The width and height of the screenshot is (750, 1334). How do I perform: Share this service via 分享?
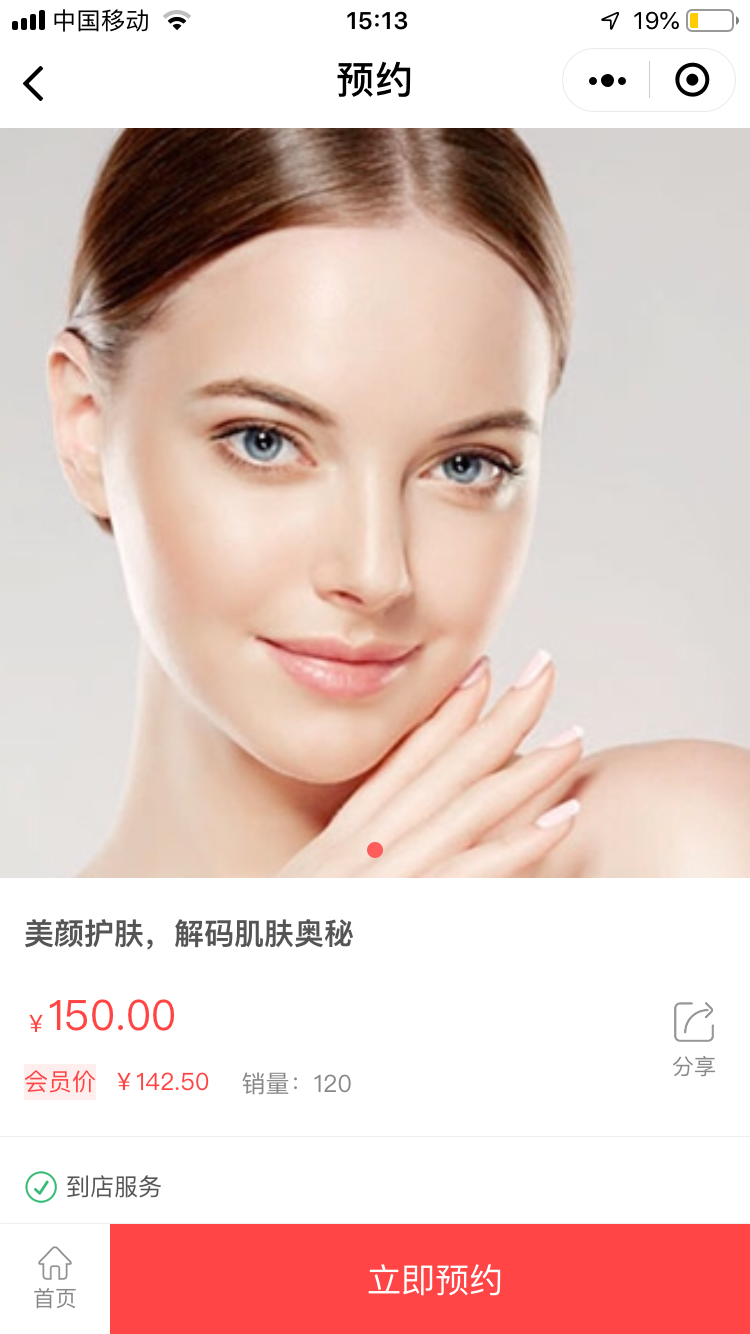(x=693, y=1039)
